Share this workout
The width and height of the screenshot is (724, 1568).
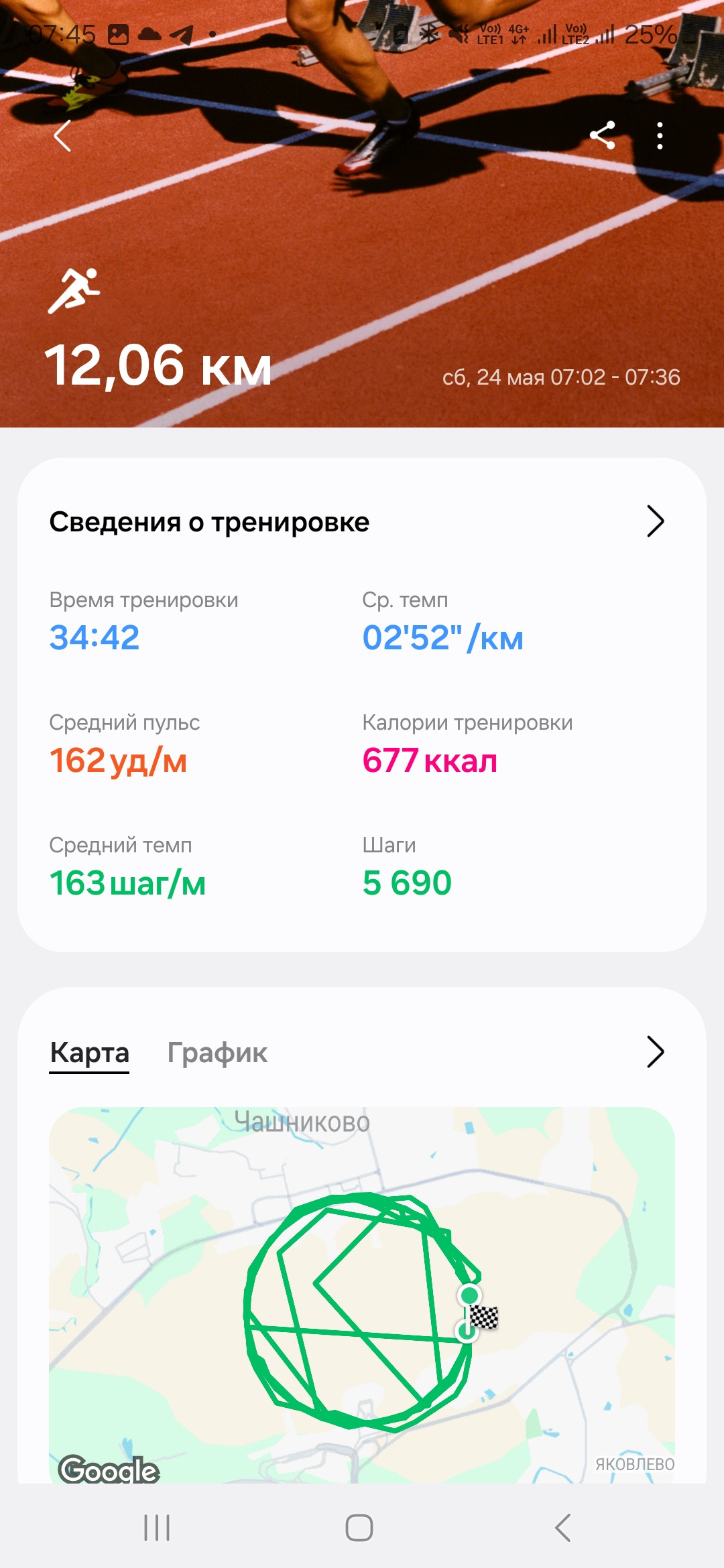pos(602,135)
